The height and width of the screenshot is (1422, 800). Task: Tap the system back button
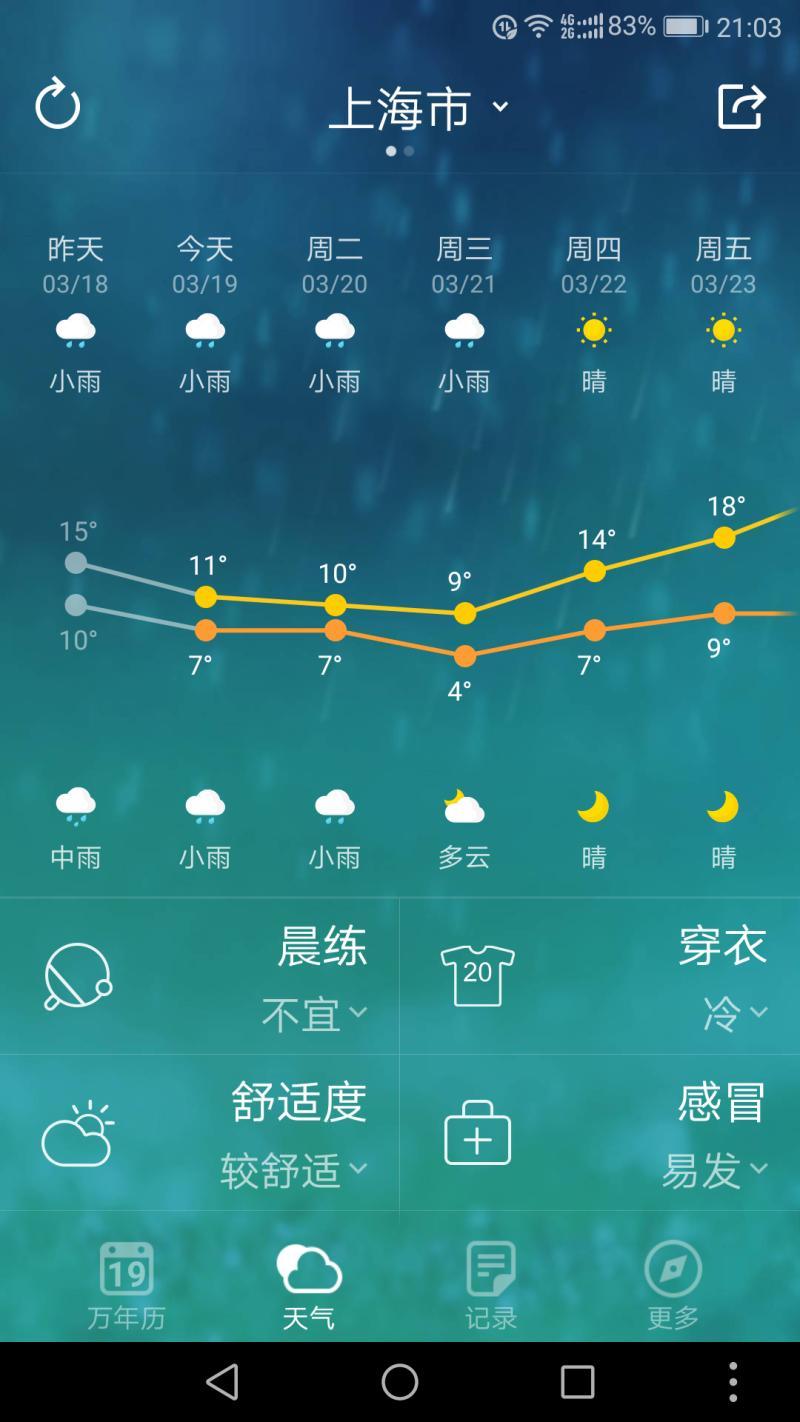[x=222, y=1382]
